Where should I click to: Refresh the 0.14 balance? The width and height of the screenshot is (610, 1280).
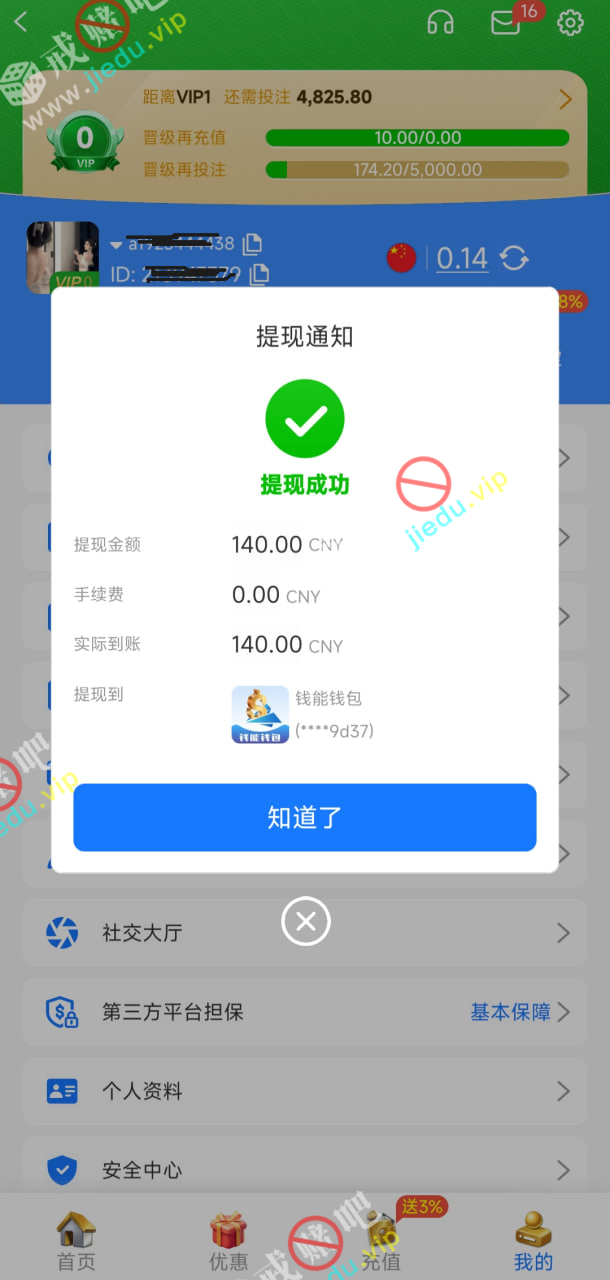click(514, 258)
